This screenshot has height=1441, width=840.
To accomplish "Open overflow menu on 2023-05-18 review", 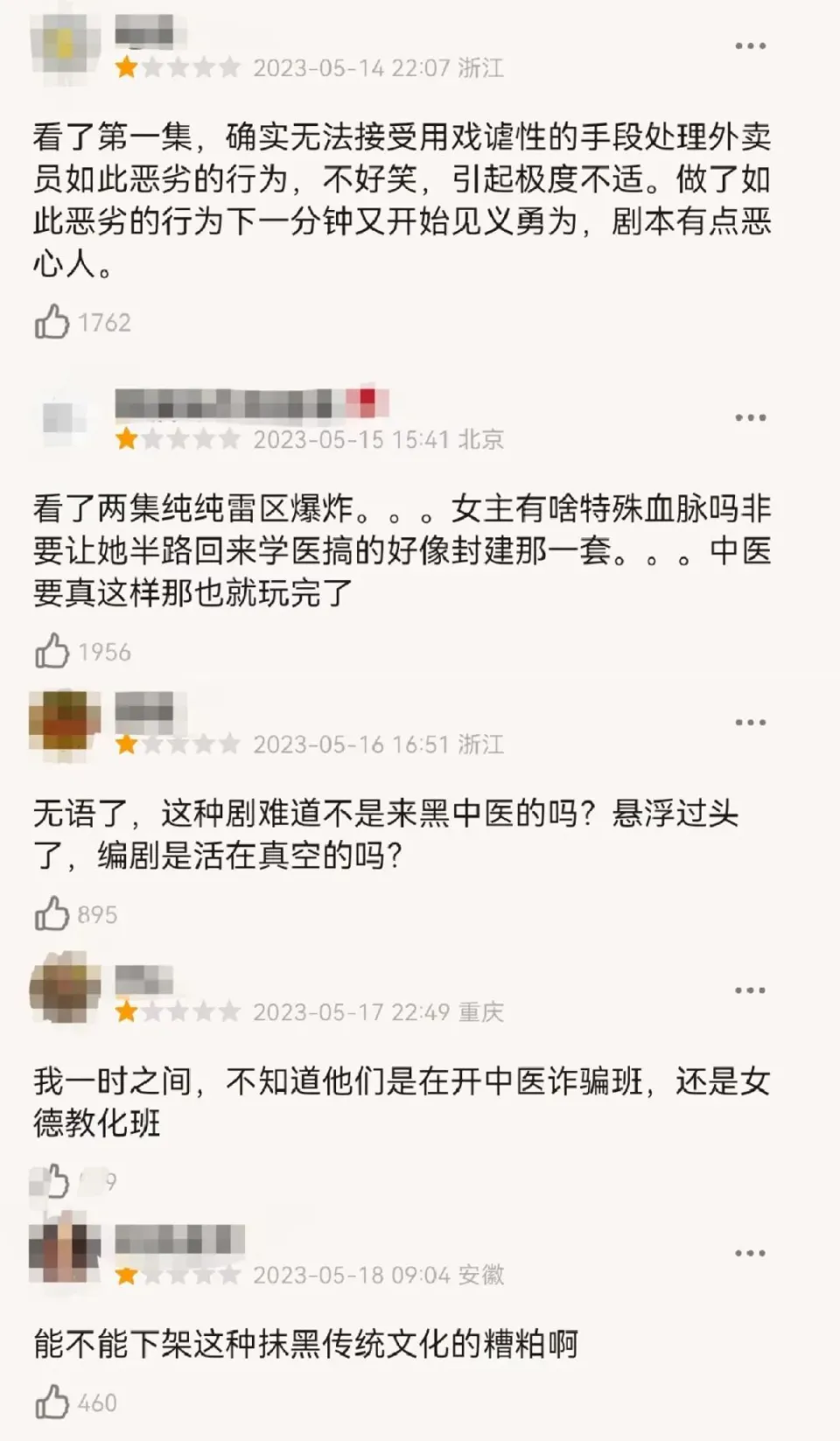I will coord(750,1254).
